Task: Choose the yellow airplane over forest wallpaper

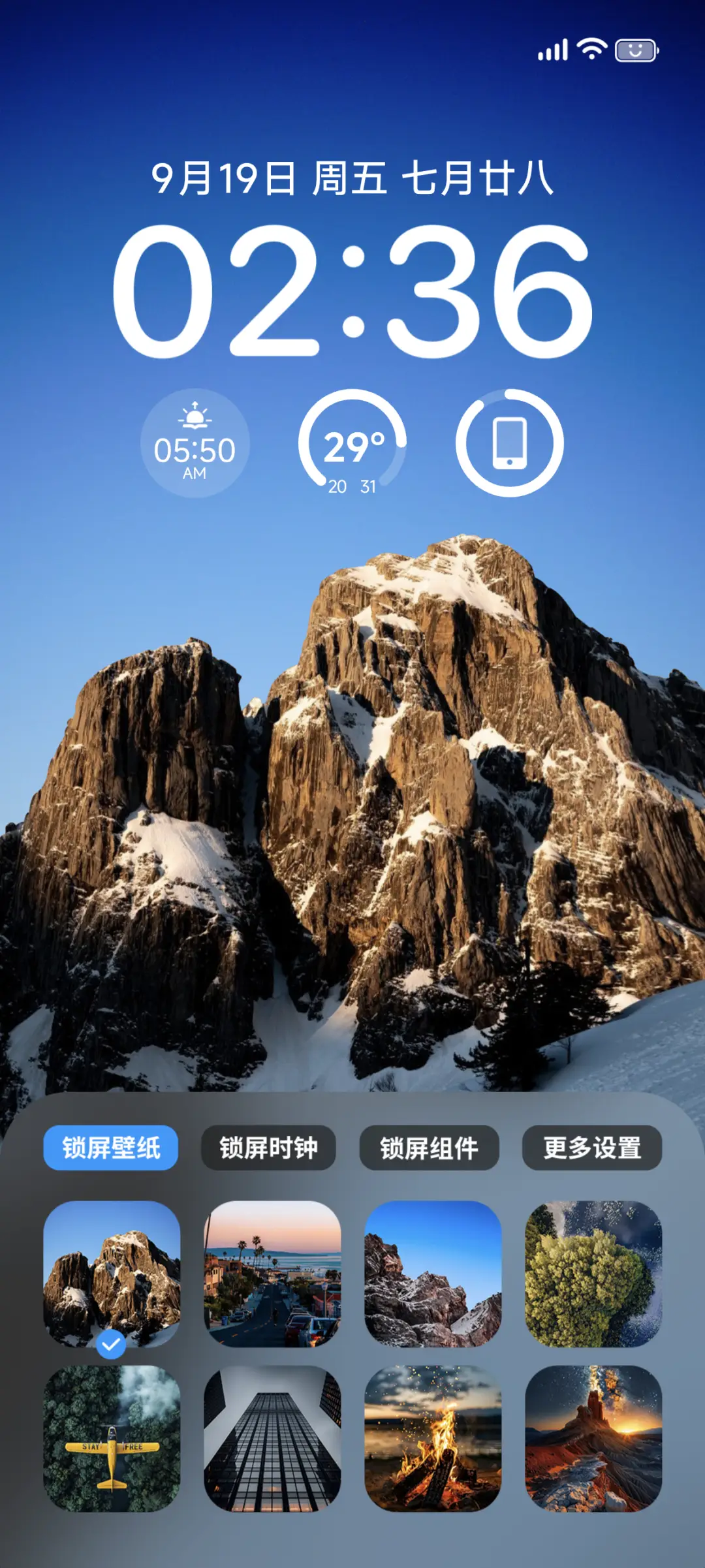Action: point(112,1438)
